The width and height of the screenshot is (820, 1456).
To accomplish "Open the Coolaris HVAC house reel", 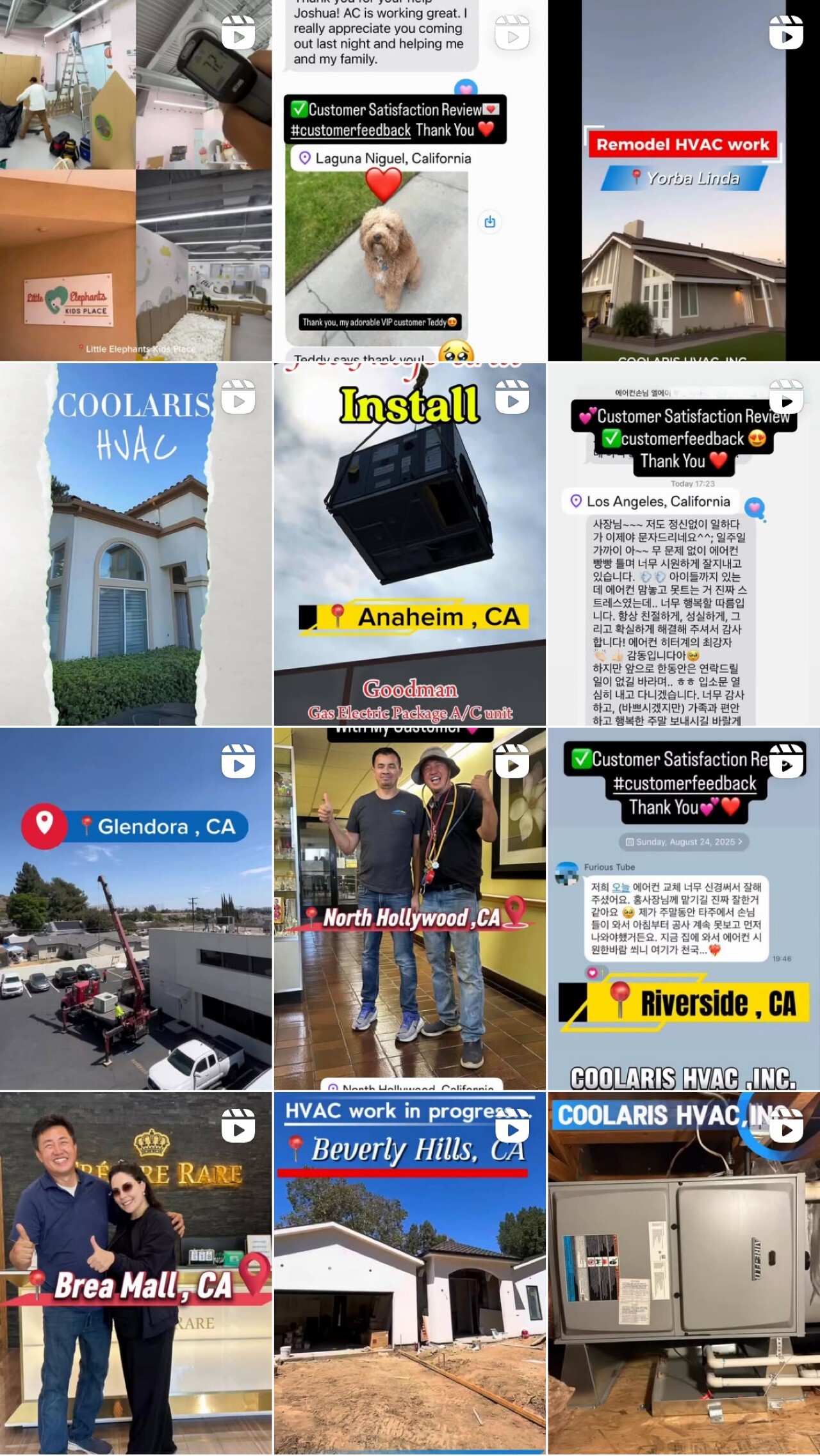I will (136, 544).
